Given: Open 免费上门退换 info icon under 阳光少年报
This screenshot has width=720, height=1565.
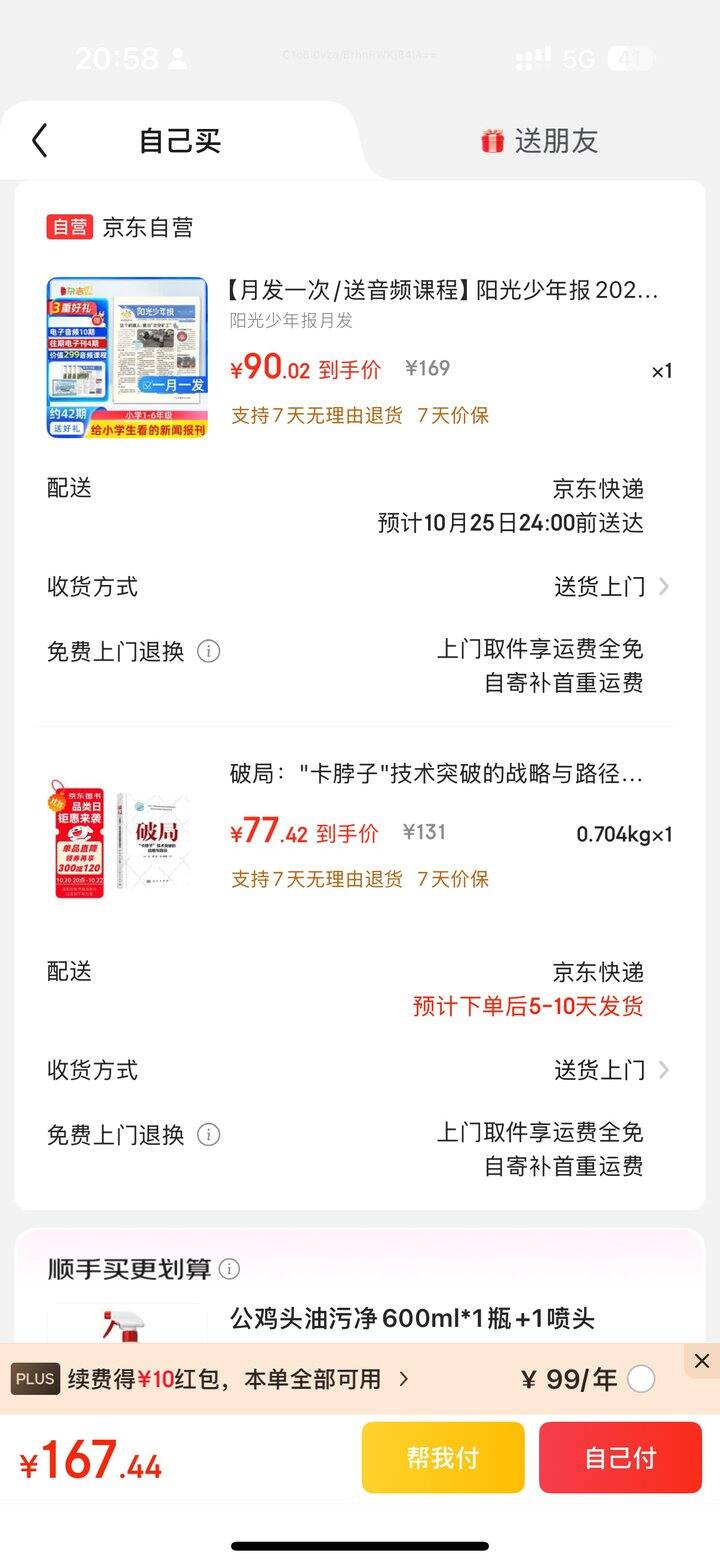Looking at the screenshot, I should tap(208, 652).
